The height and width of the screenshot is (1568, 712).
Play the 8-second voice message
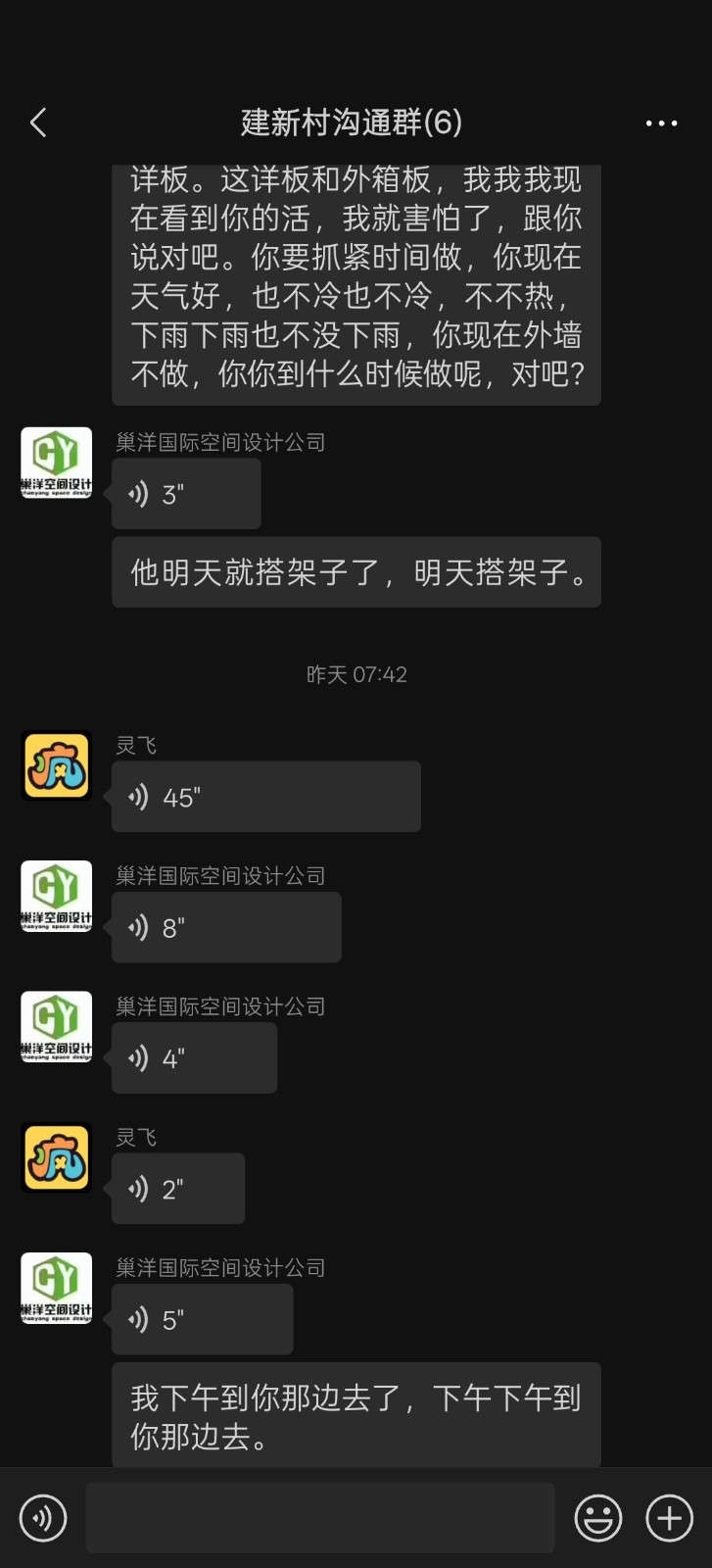(226, 927)
